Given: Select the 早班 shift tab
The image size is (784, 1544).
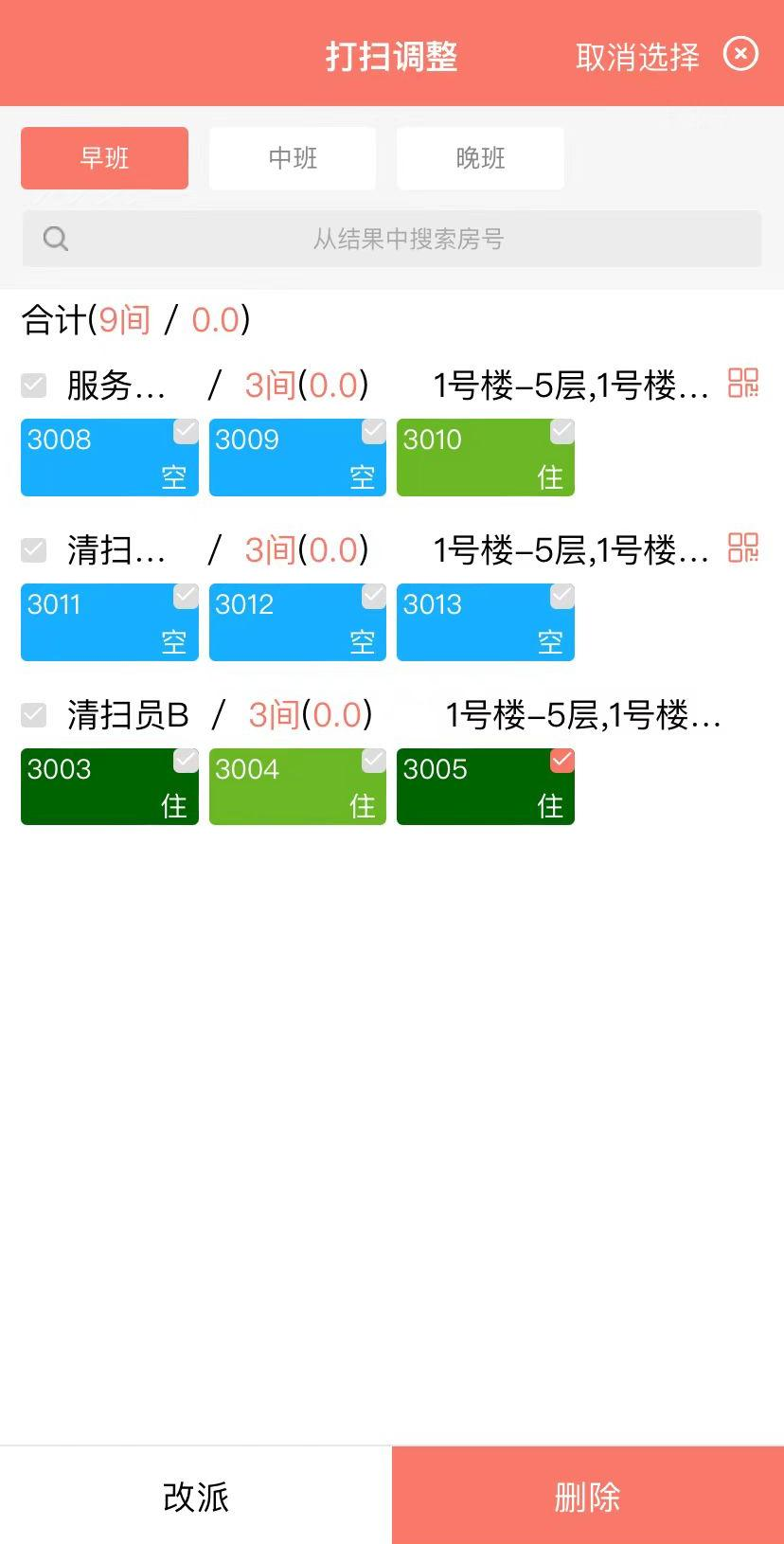Looking at the screenshot, I should coord(104,158).
